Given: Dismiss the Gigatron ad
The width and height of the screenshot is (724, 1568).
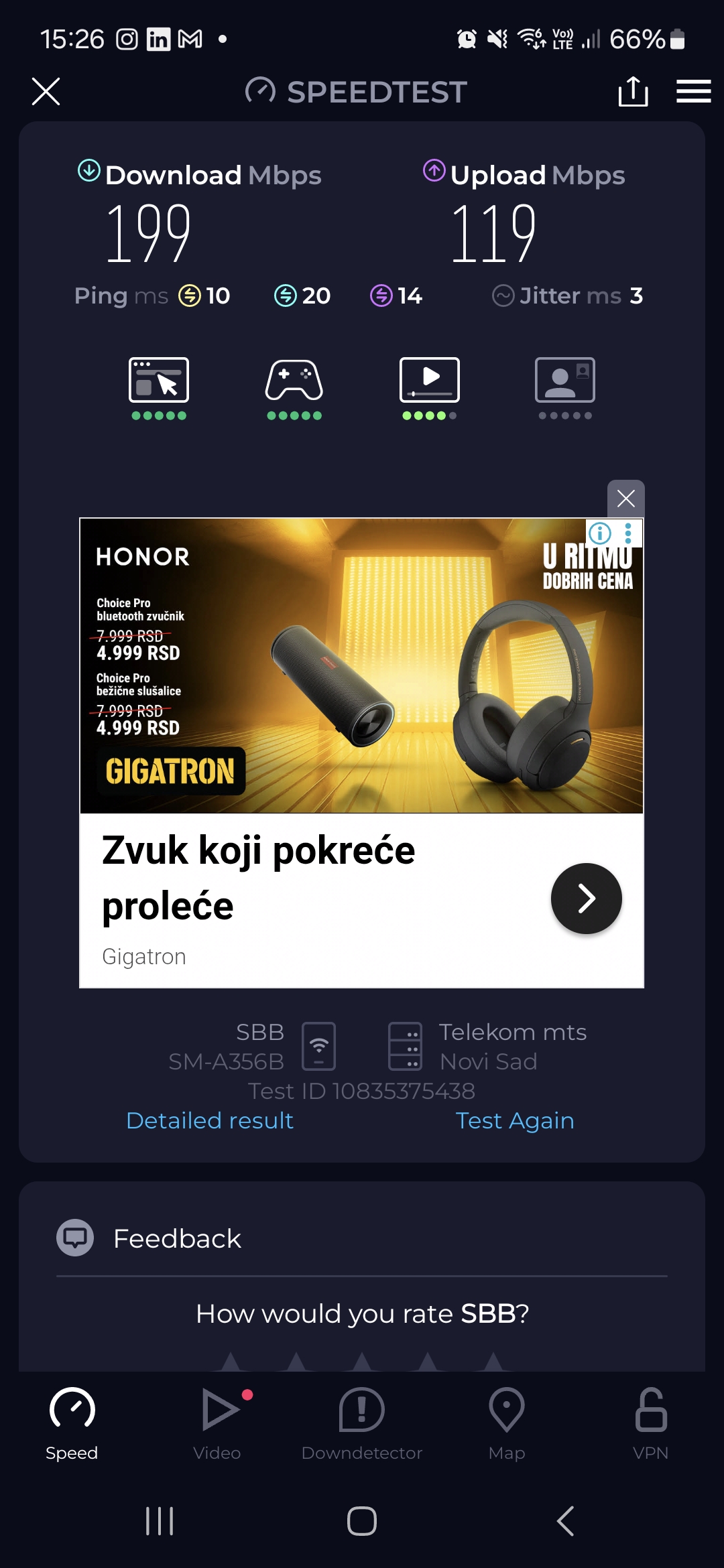Looking at the screenshot, I should click(625, 498).
